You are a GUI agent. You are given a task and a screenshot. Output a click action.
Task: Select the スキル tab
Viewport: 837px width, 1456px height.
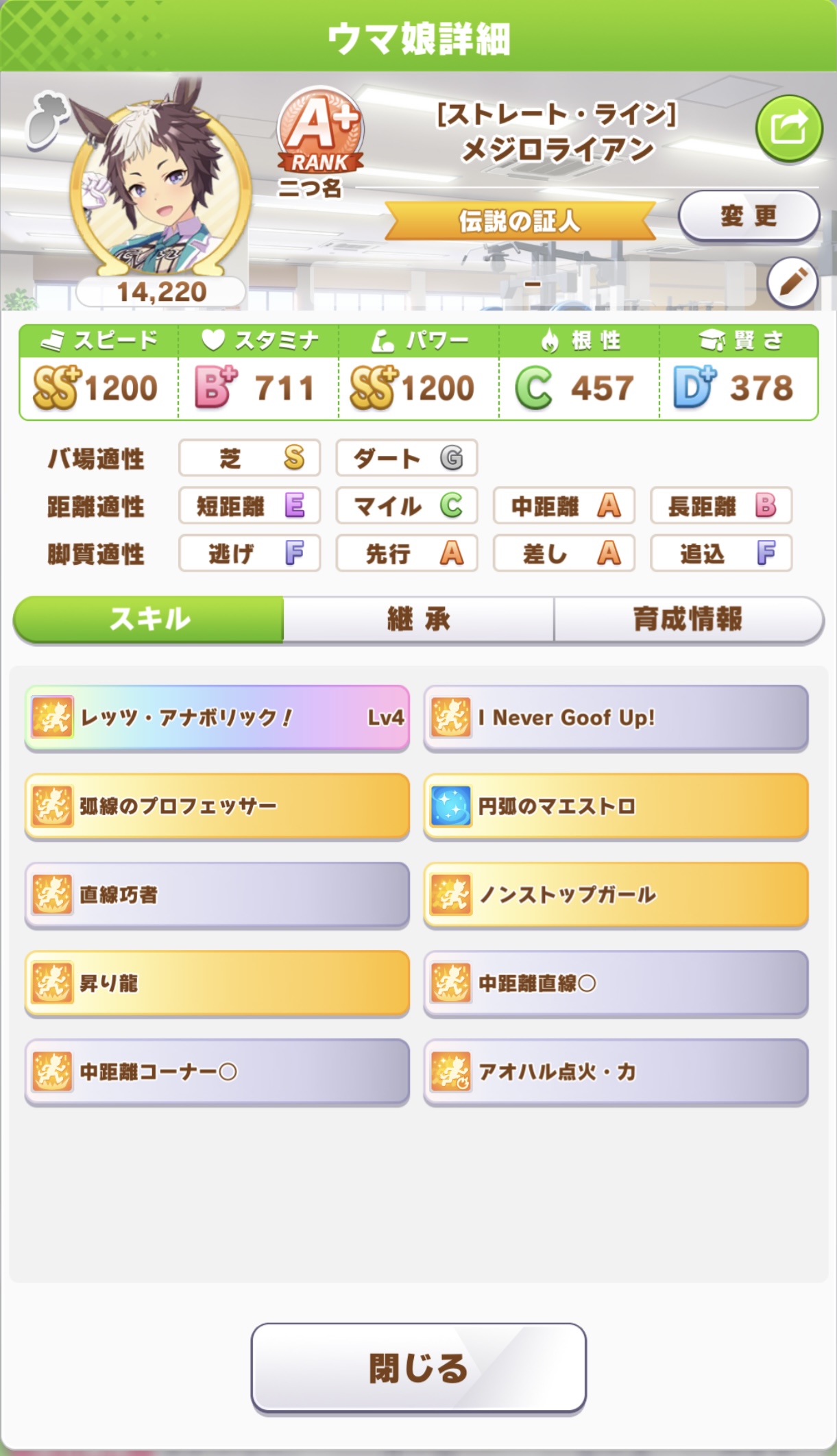[149, 619]
